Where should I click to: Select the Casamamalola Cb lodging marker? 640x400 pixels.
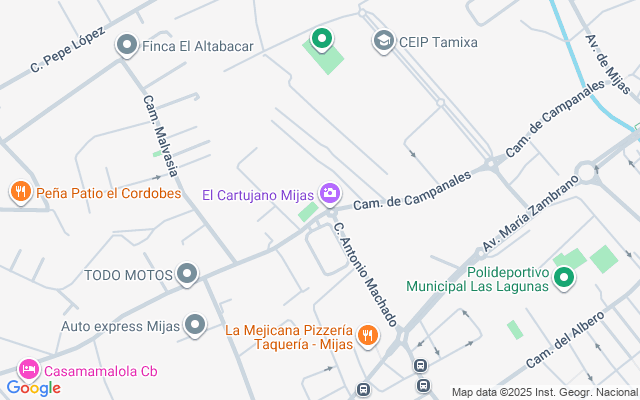[x=26, y=371]
